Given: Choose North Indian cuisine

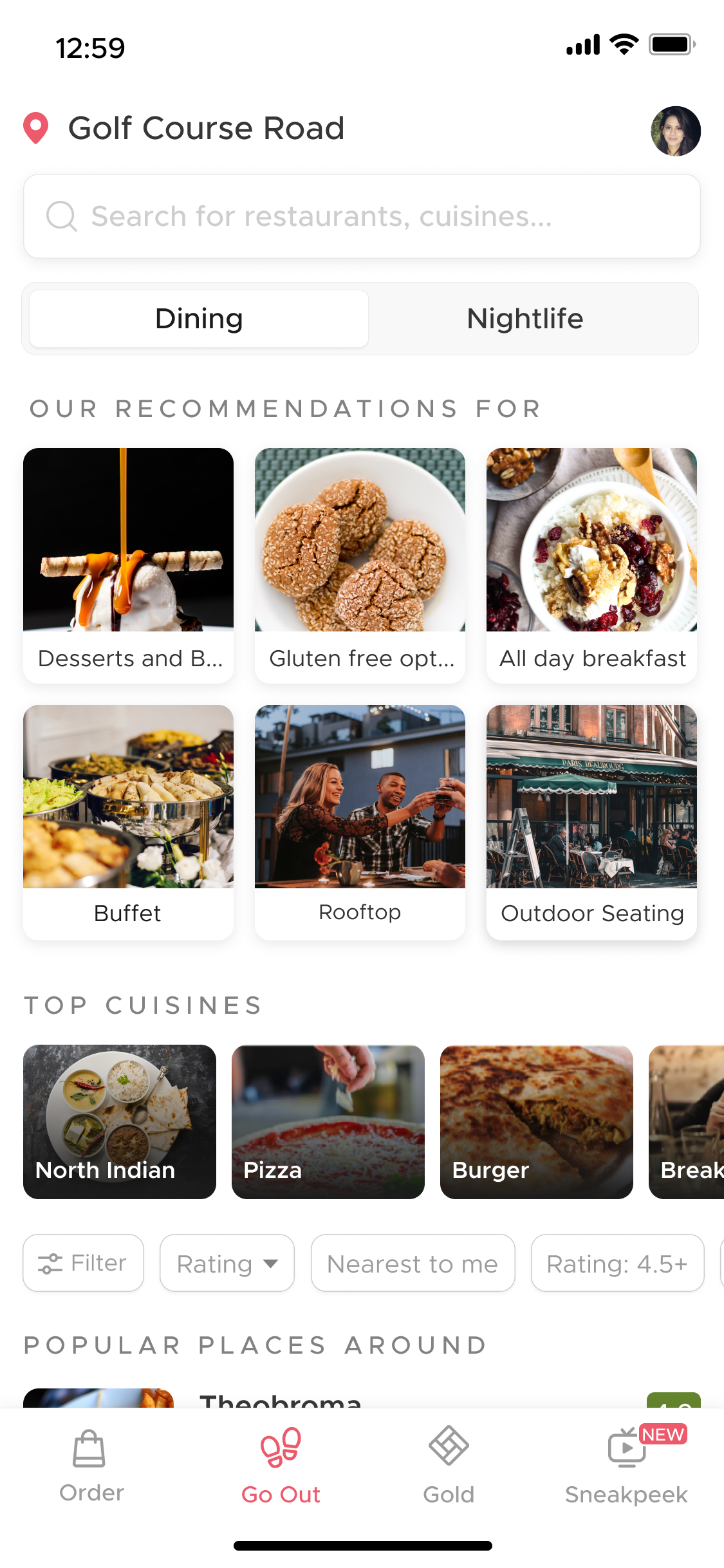Looking at the screenshot, I should point(120,1121).
